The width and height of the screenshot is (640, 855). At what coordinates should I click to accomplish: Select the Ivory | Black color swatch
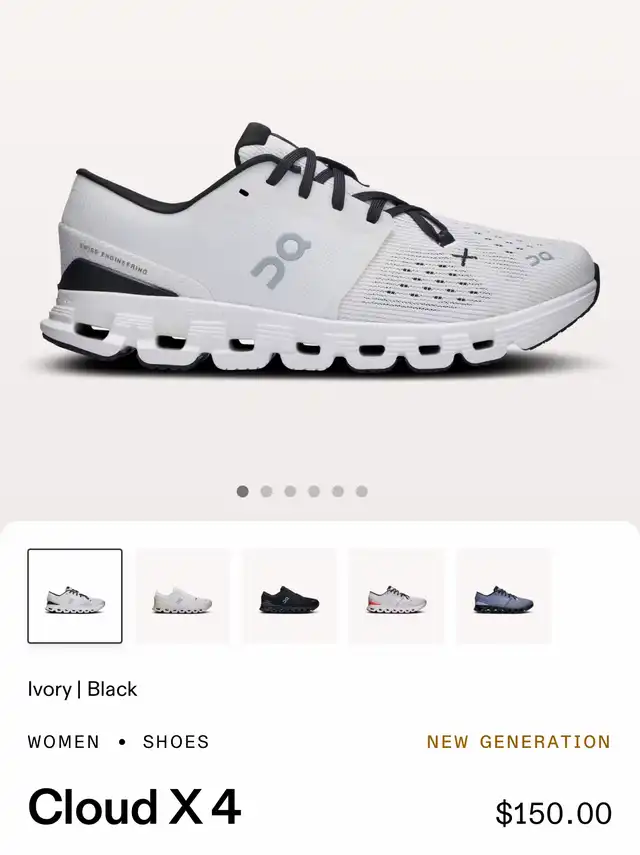(x=75, y=596)
